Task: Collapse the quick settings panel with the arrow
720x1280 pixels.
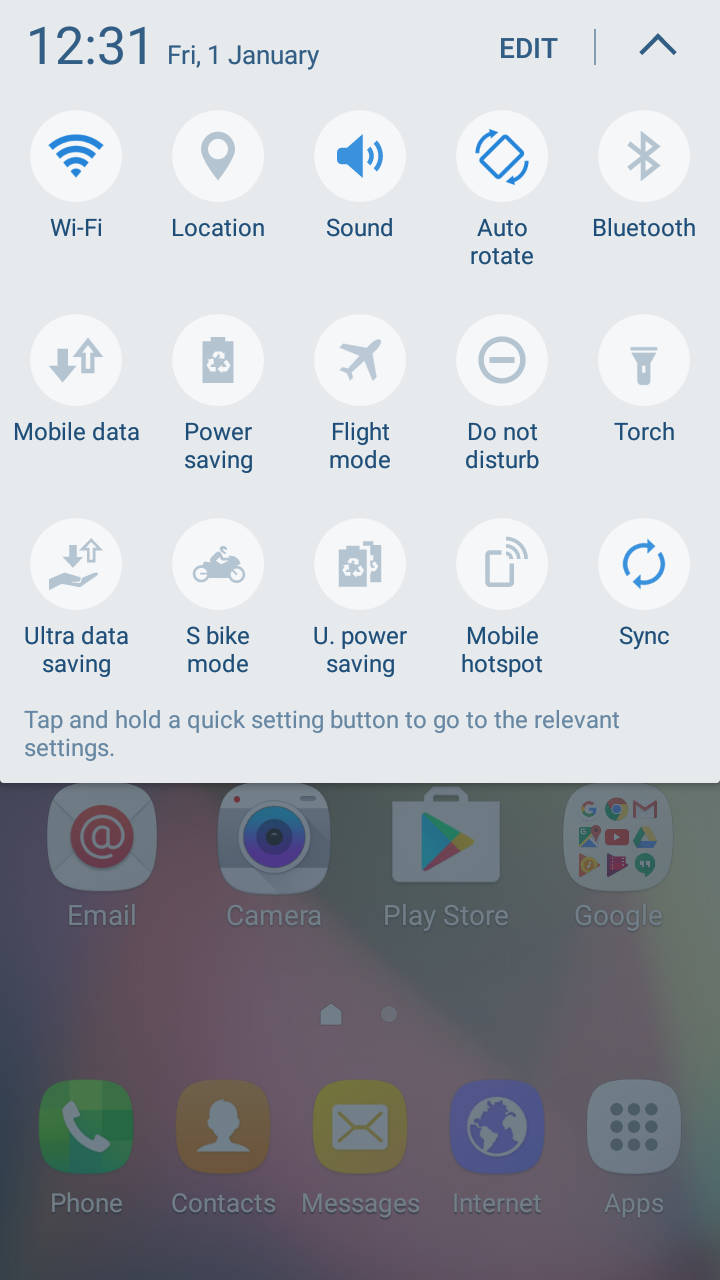Action: (658, 45)
